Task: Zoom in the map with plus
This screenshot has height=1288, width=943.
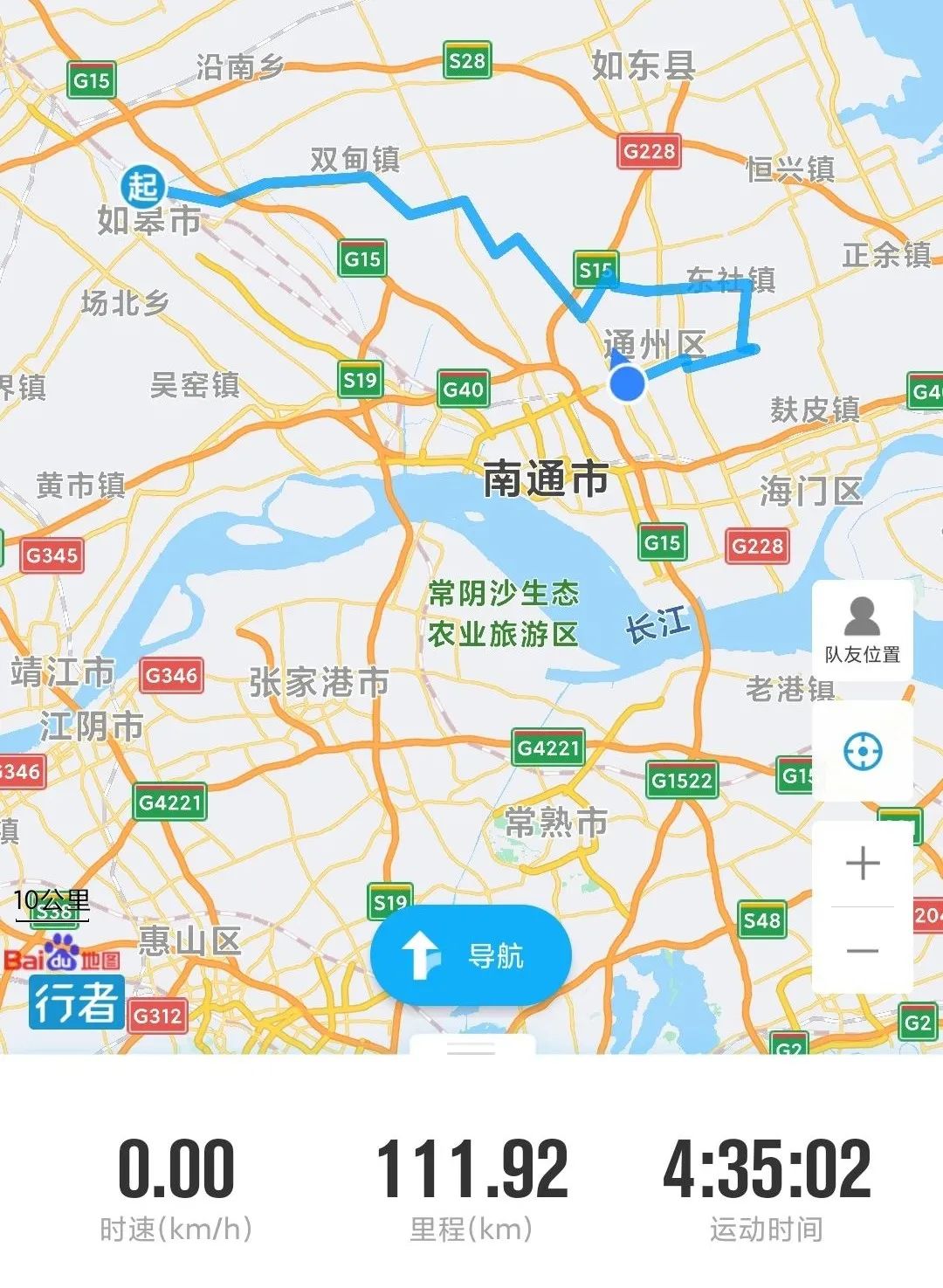Action: (x=862, y=864)
